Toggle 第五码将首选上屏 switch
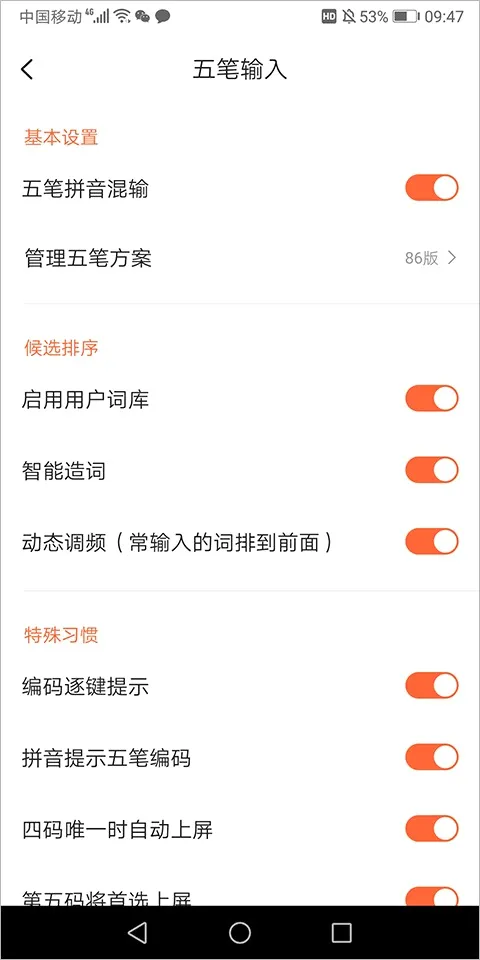Image resolution: width=480 pixels, height=960 pixels. click(x=432, y=897)
